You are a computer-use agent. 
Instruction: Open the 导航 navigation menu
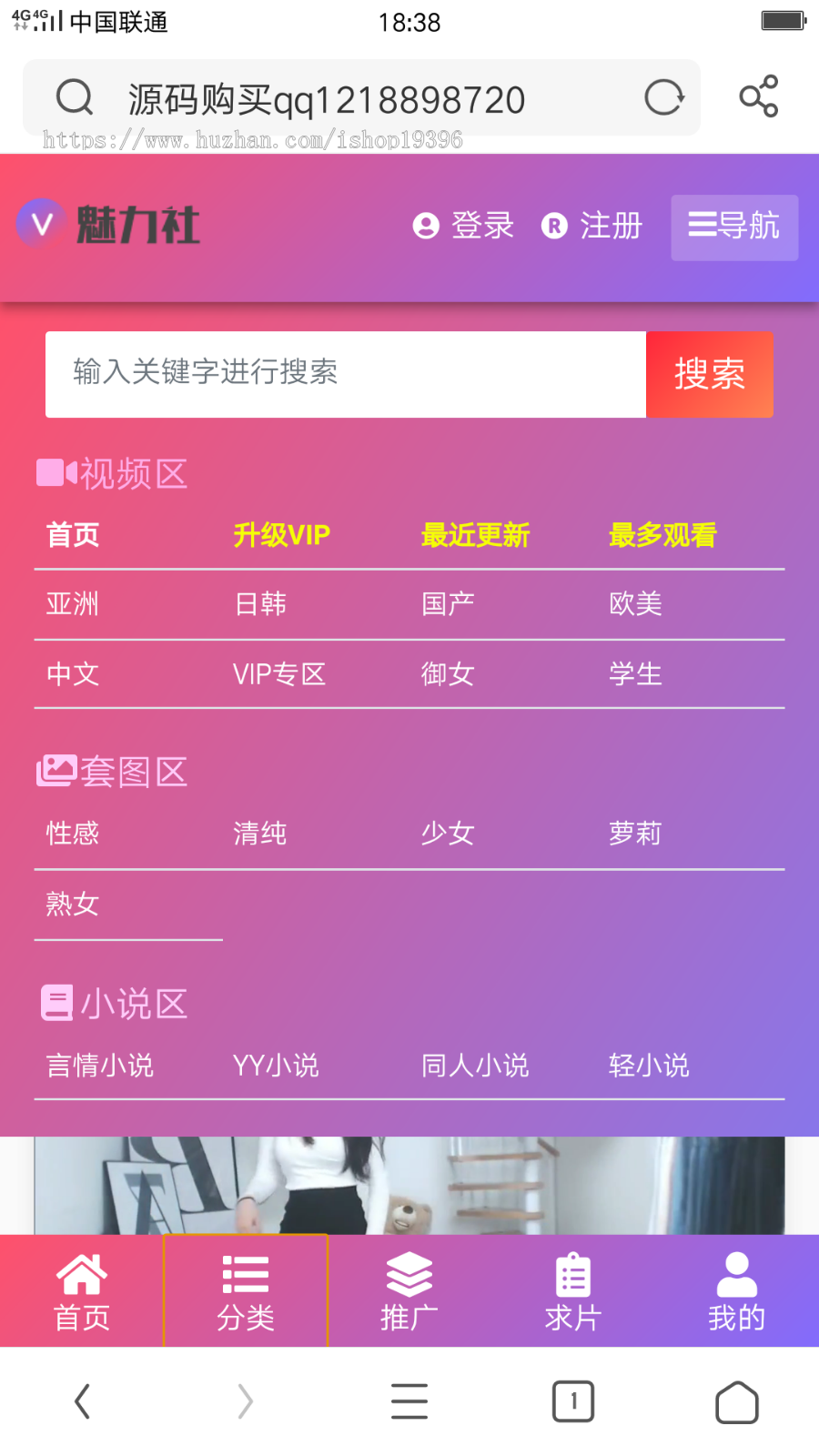click(734, 227)
